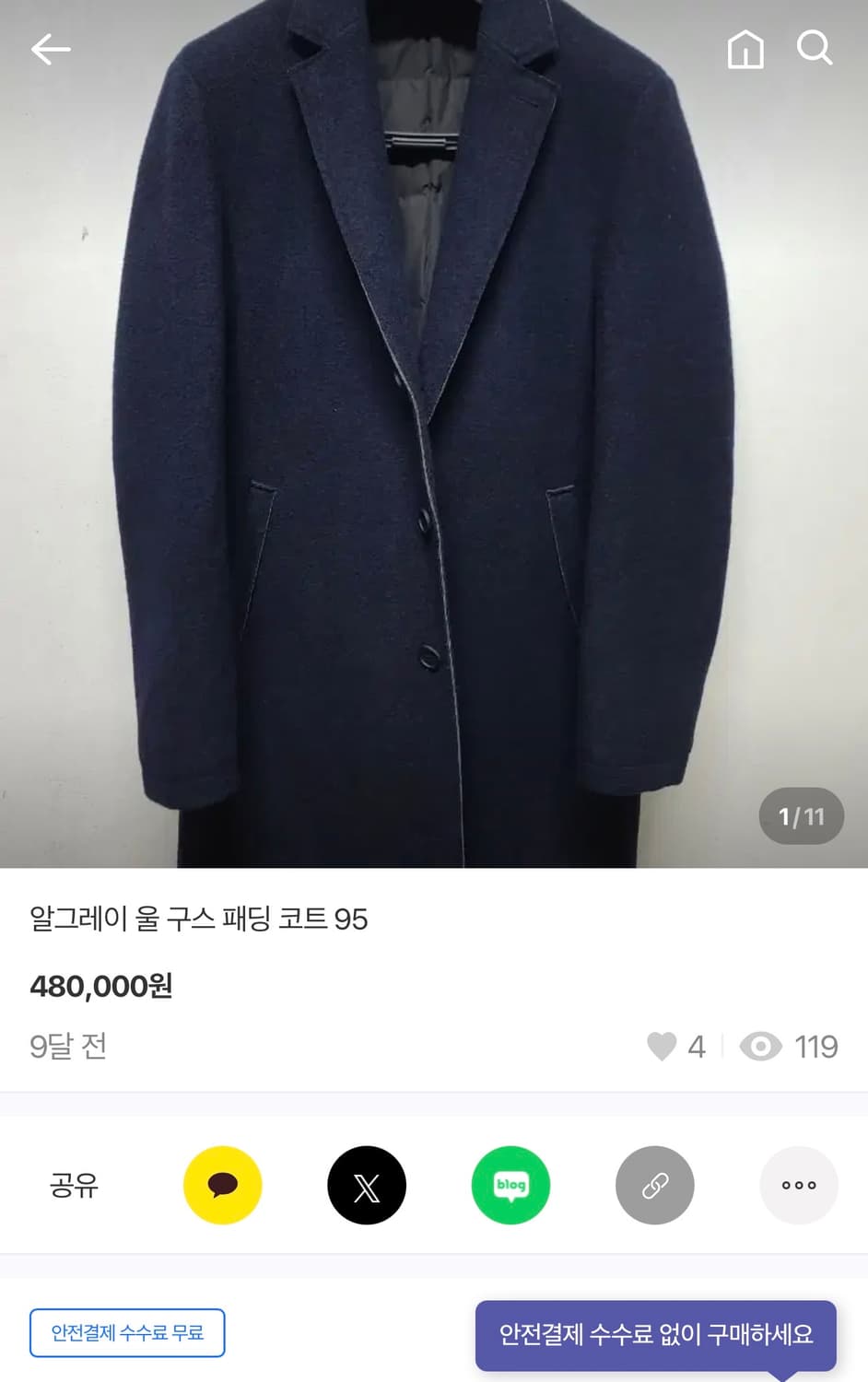This screenshot has height=1382, width=868.
Task: Share the coat via Naver Blog icon
Action: click(510, 1186)
